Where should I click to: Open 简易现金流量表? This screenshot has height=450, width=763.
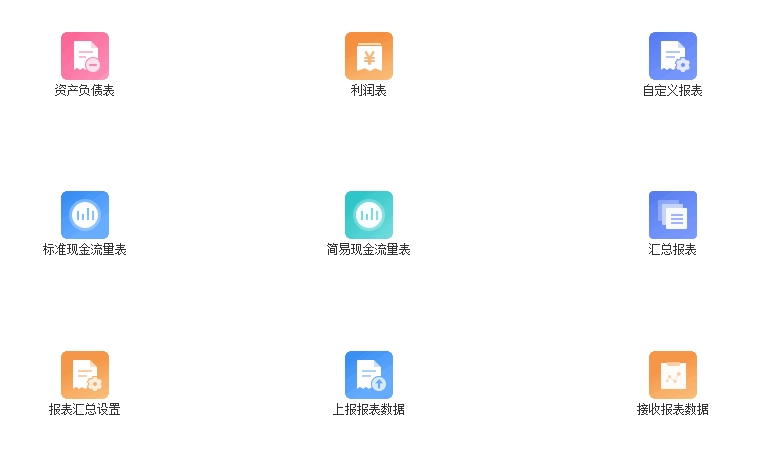pos(369,215)
